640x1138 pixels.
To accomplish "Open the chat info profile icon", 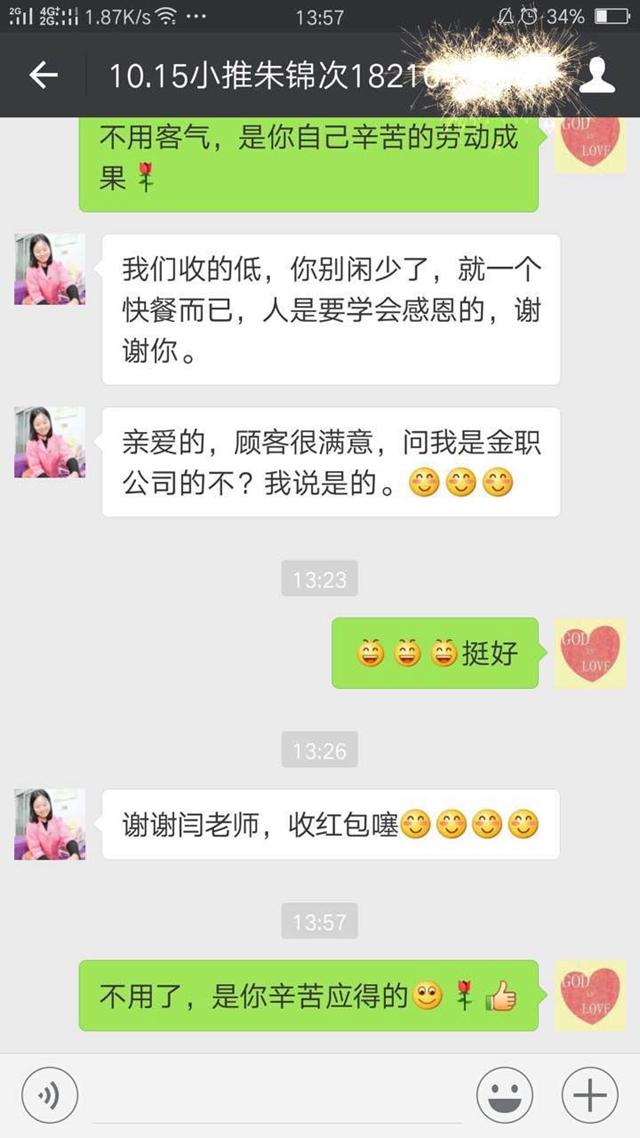I will (597, 76).
